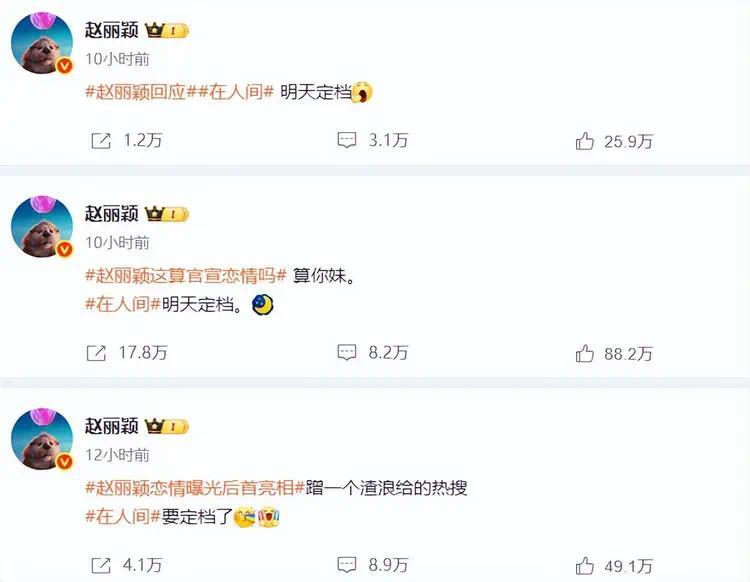Image resolution: width=750 pixels, height=582 pixels.
Task: Open 赵丽颖's avatar on the 12小时前 post
Action: [41, 438]
